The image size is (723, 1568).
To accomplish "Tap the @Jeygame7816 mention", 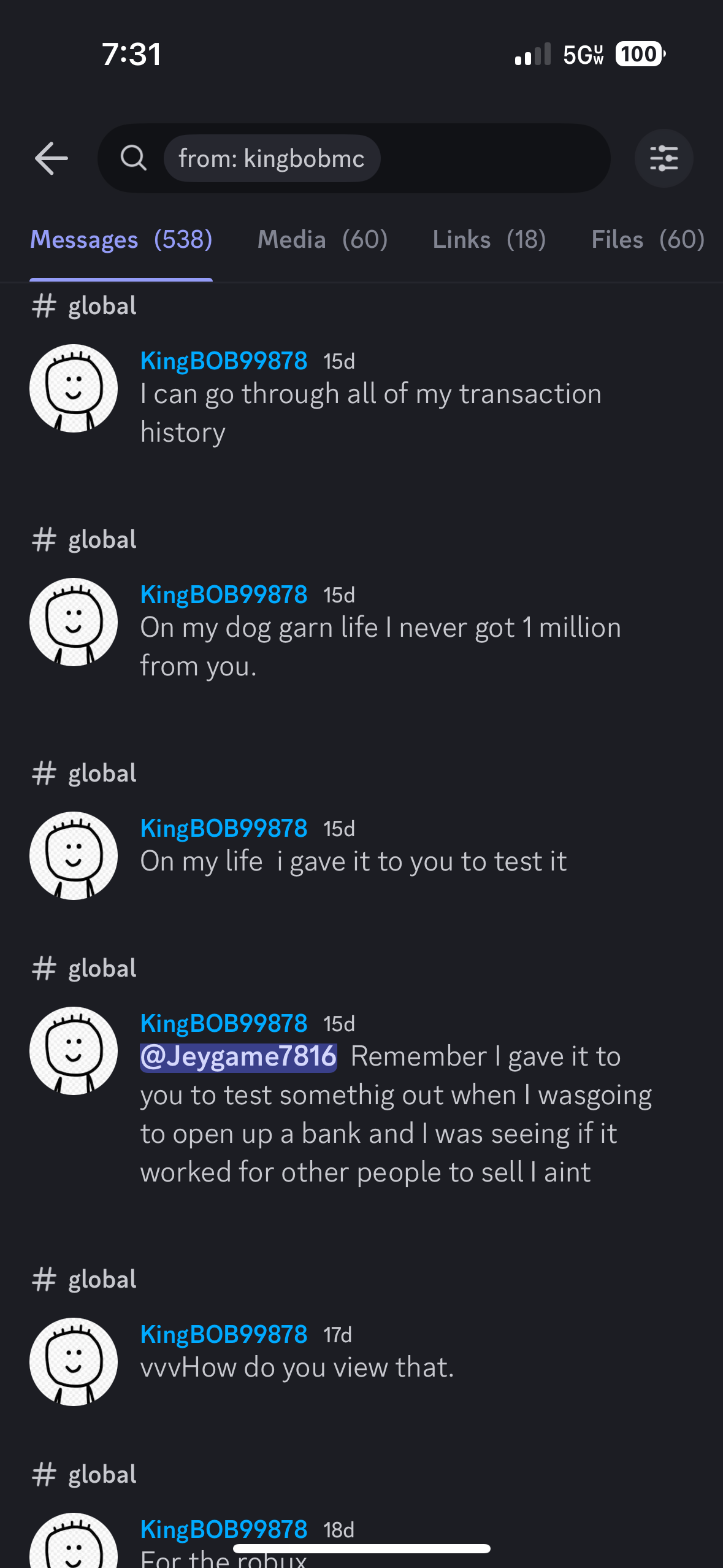I will (239, 1057).
